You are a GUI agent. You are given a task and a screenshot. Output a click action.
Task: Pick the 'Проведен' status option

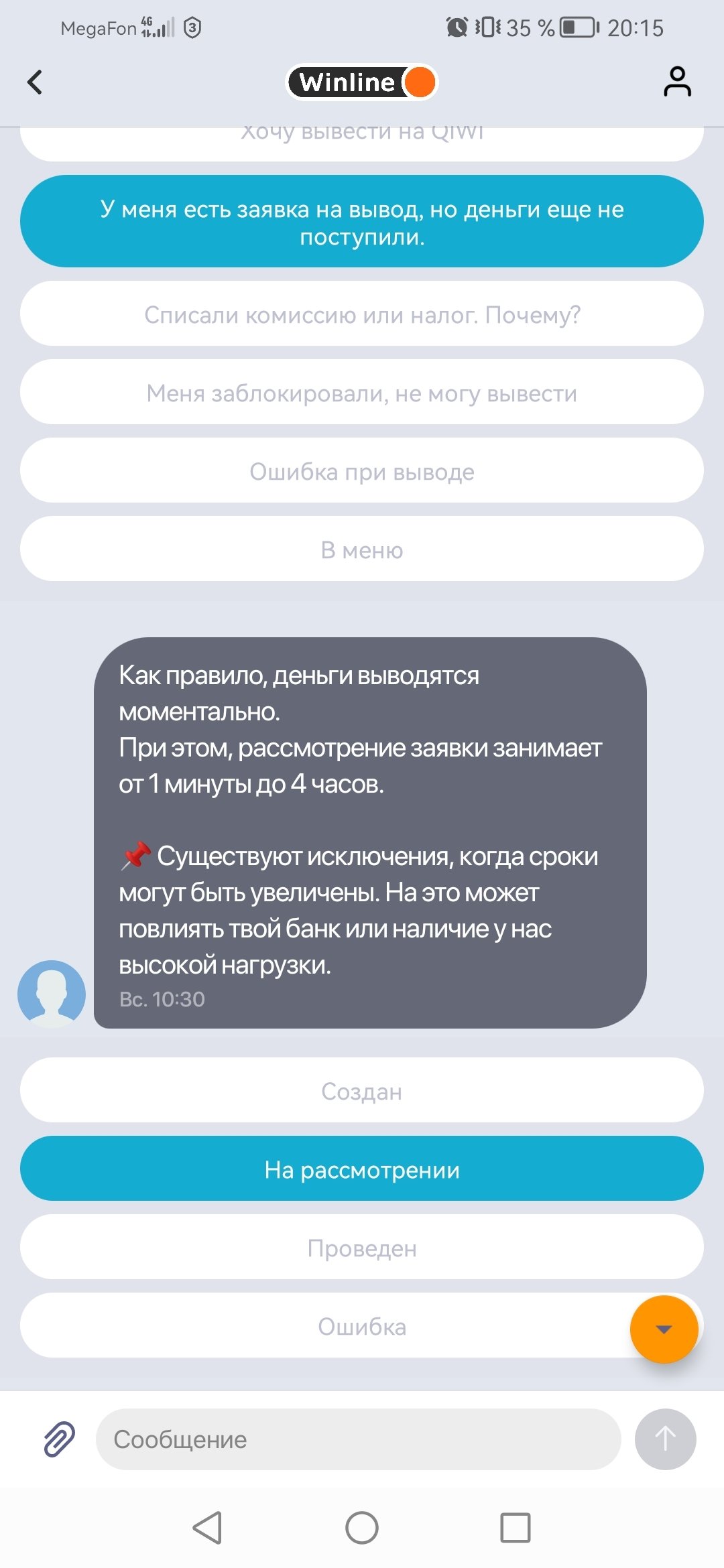(x=362, y=1248)
